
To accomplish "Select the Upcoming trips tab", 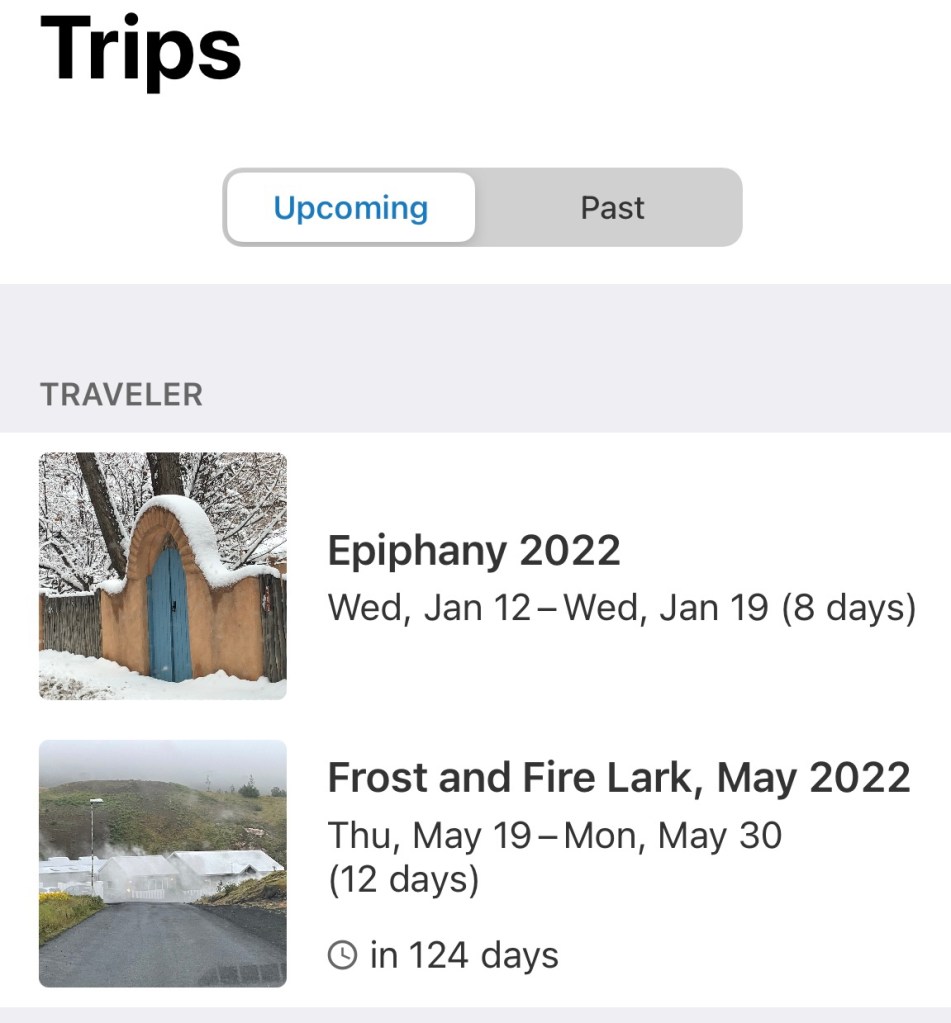I will point(350,208).
